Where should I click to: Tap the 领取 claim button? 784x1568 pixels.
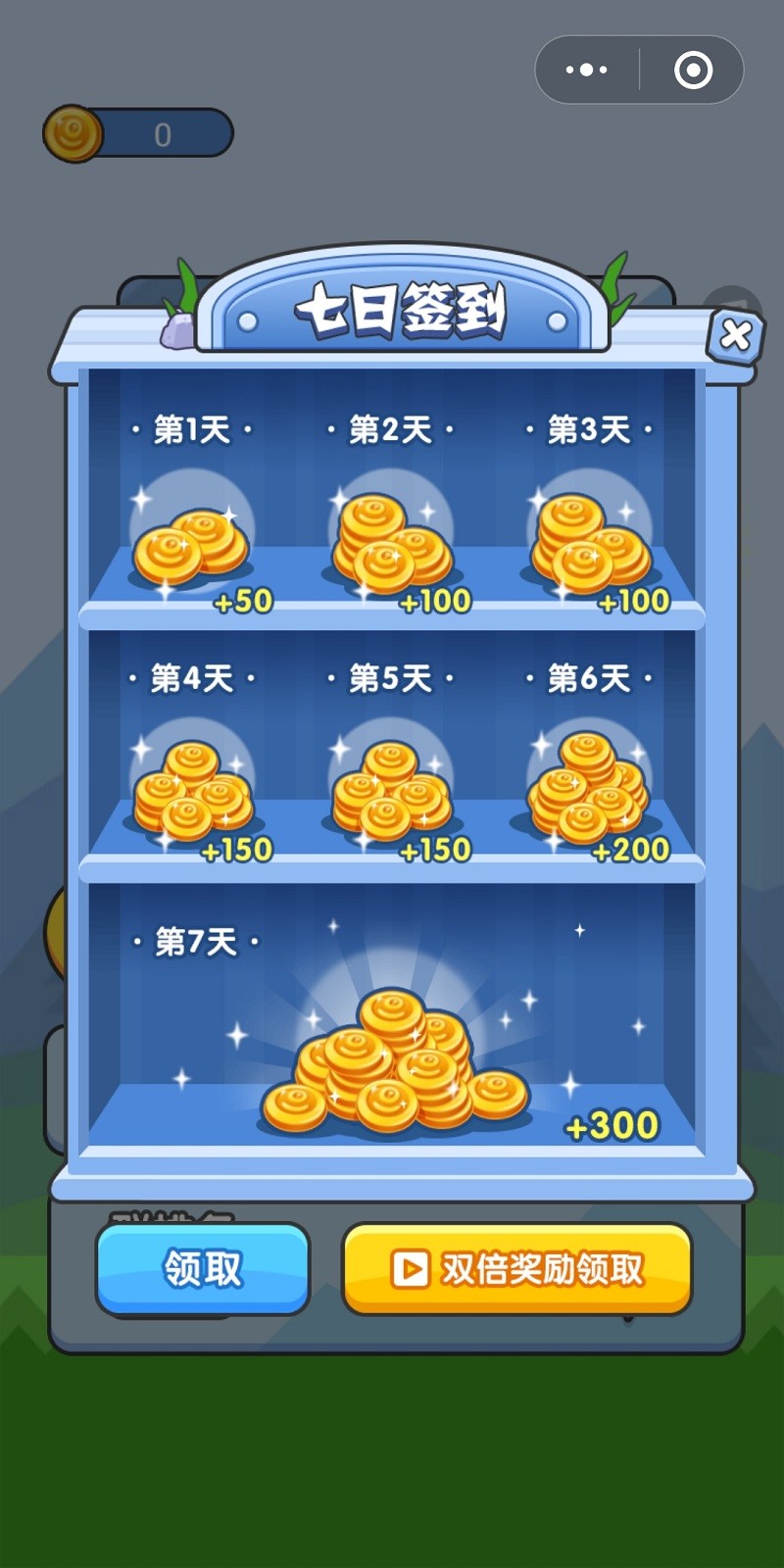pos(201,1267)
